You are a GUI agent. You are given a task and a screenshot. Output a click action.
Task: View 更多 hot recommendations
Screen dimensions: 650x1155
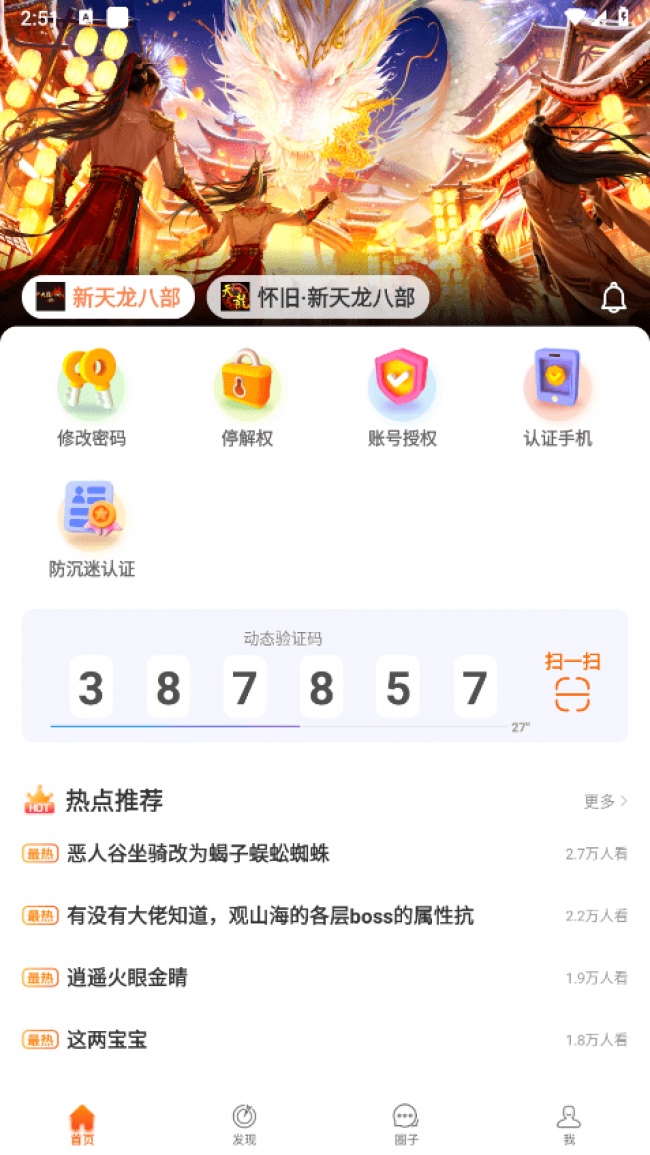click(605, 801)
